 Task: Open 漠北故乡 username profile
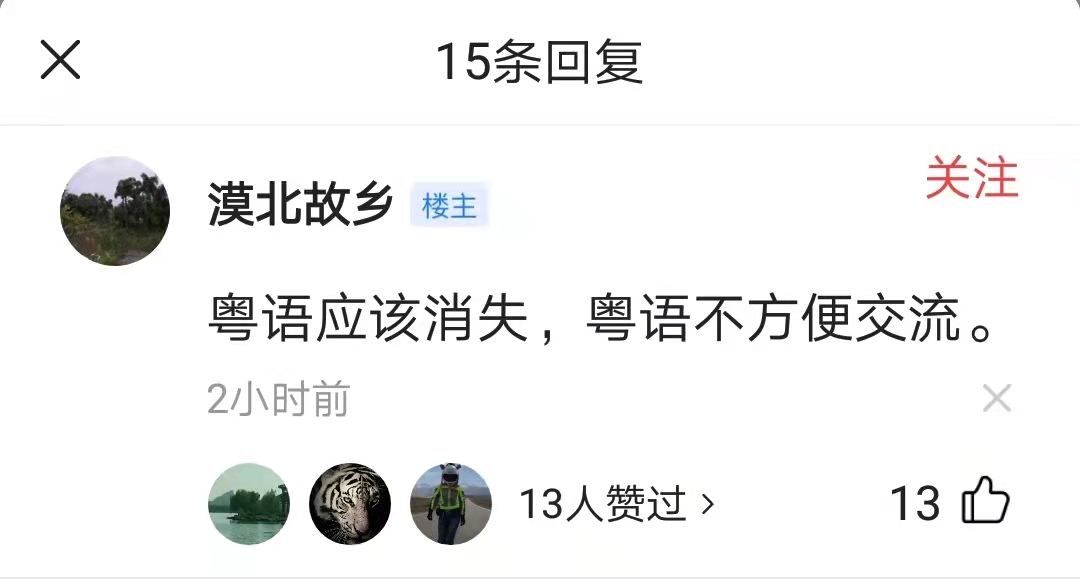(300, 205)
